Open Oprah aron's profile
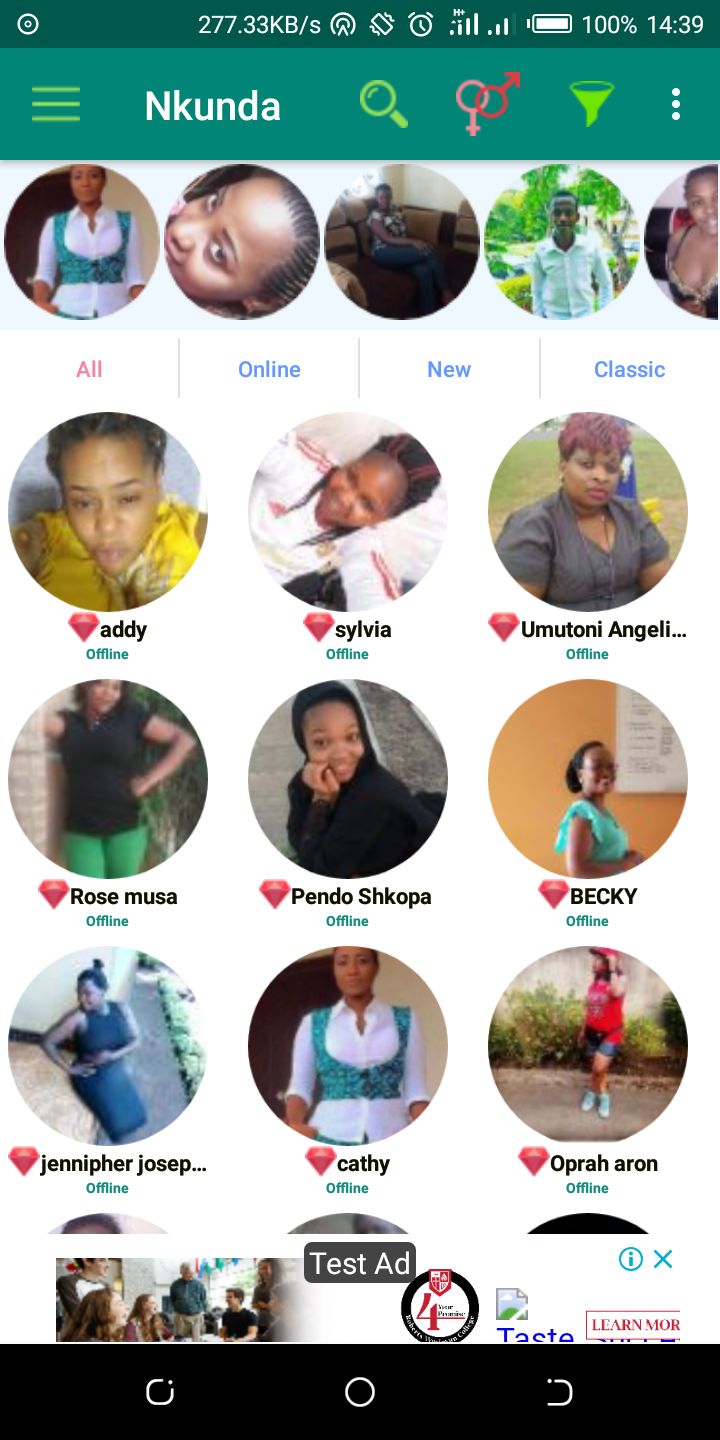Screen dimensions: 720x1440 coord(588,1046)
